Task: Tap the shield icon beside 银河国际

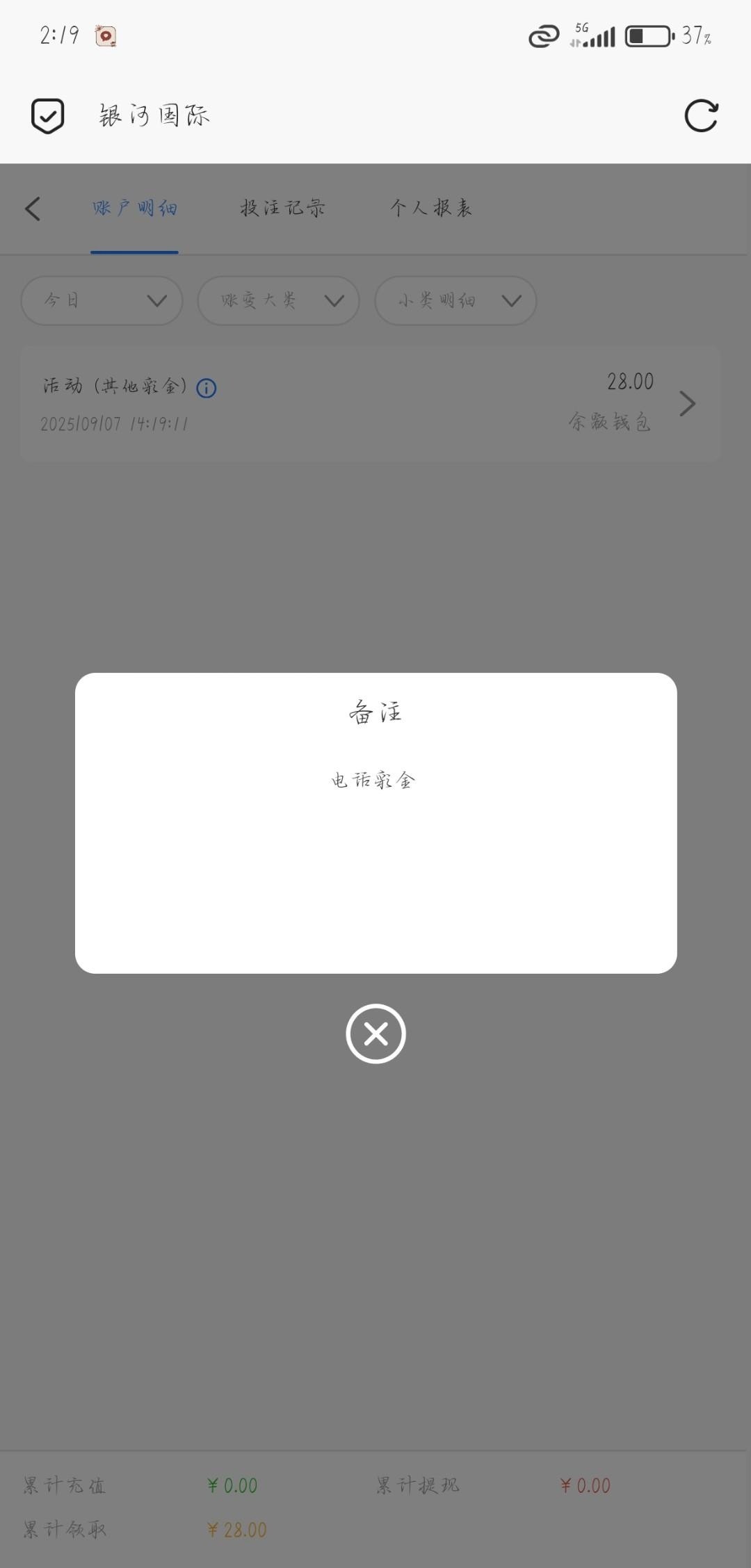Action: pyautogui.click(x=48, y=115)
